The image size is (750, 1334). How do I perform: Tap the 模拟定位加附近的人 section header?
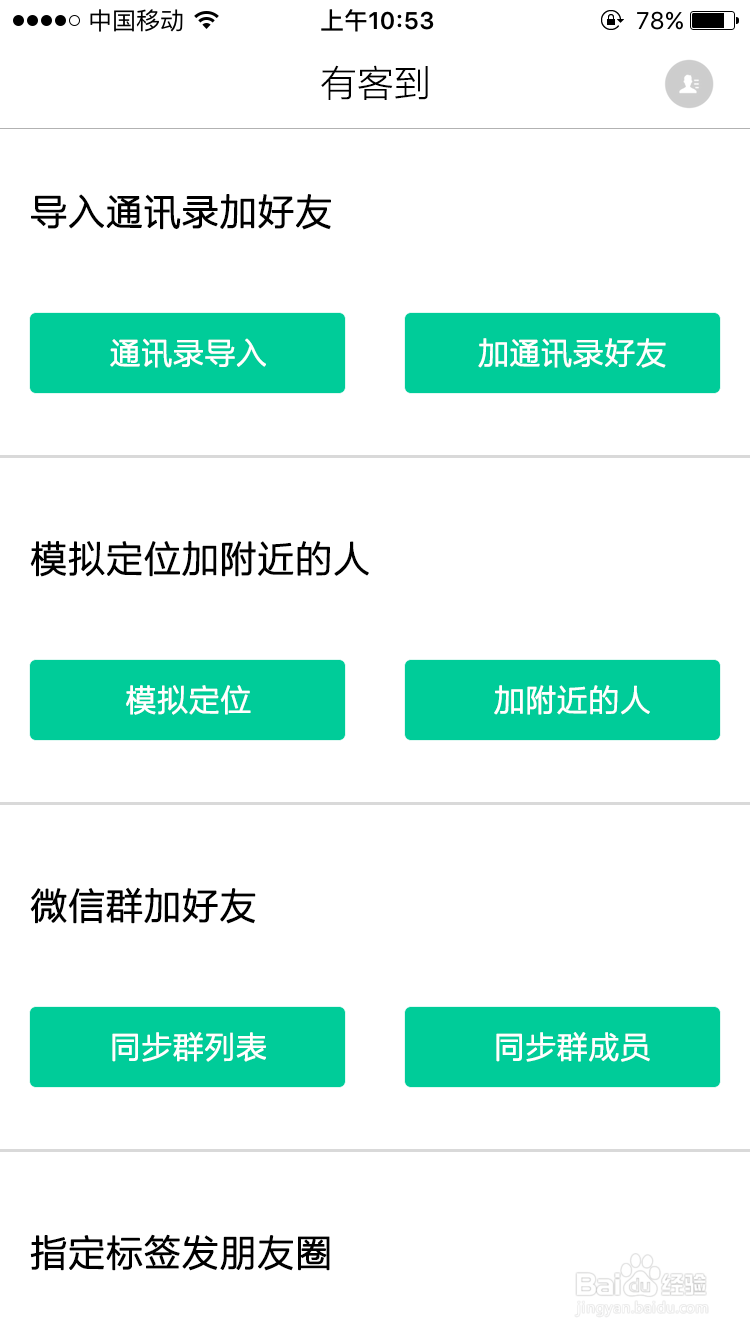199,560
